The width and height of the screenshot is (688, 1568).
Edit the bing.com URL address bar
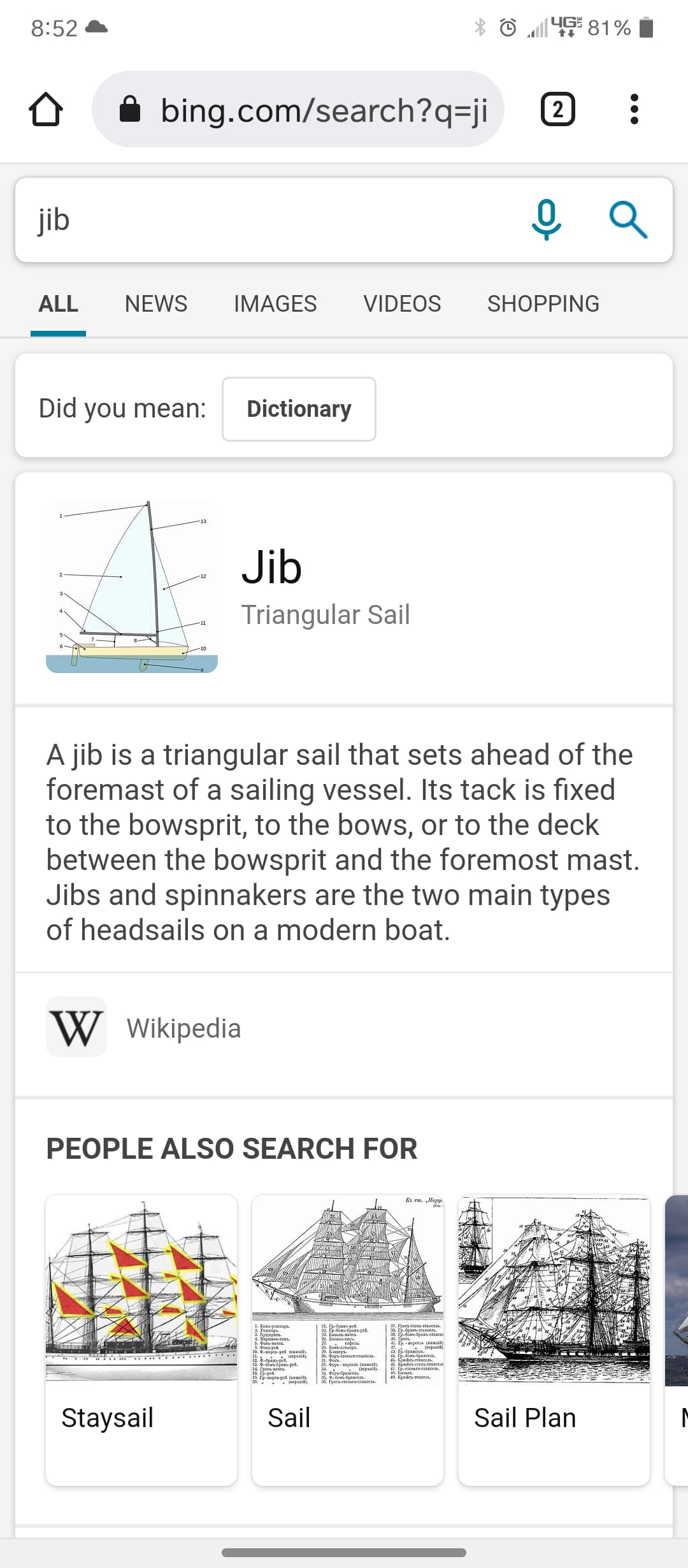[x=298, y=109]
